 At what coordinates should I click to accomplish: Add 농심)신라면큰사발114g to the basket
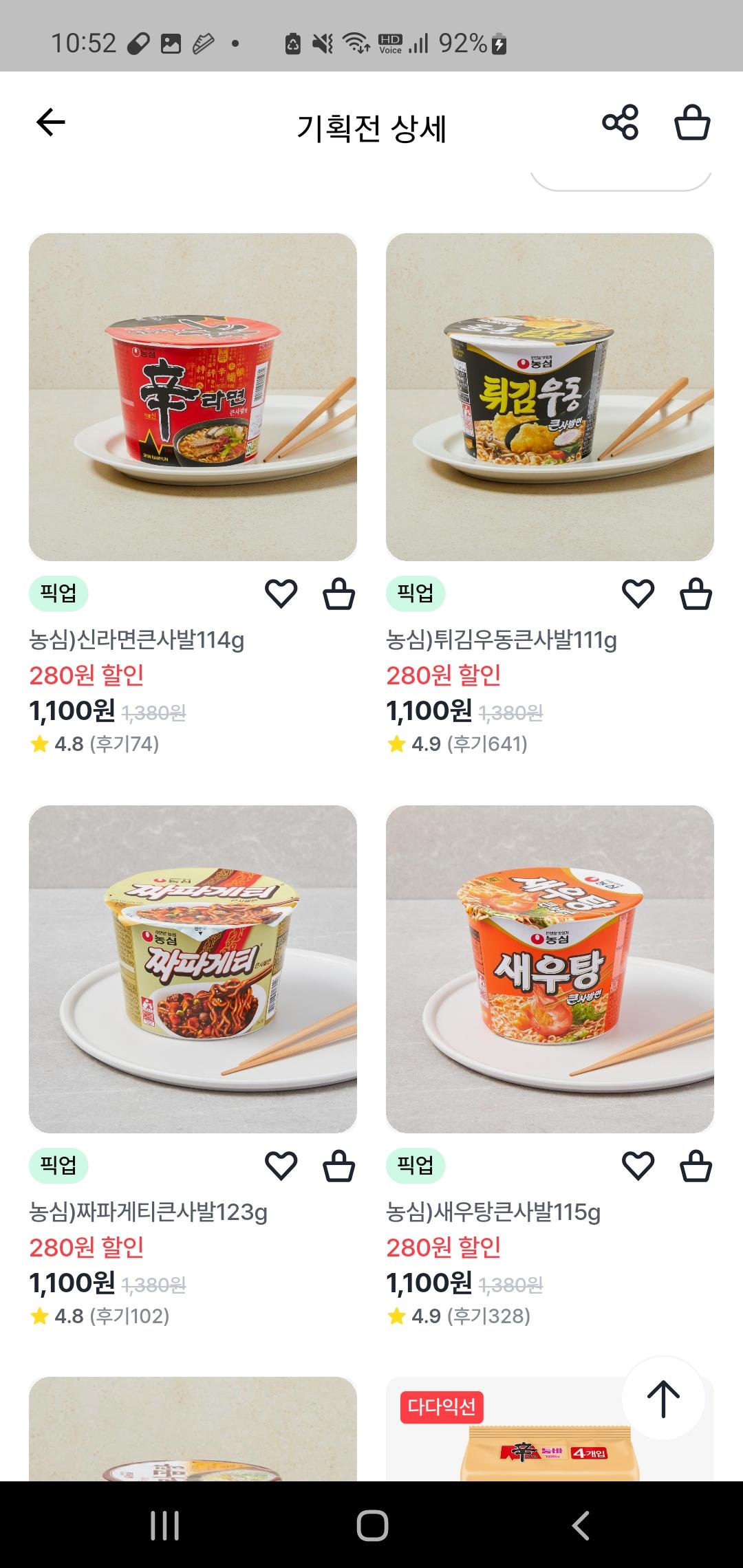[x=339, y=594]
